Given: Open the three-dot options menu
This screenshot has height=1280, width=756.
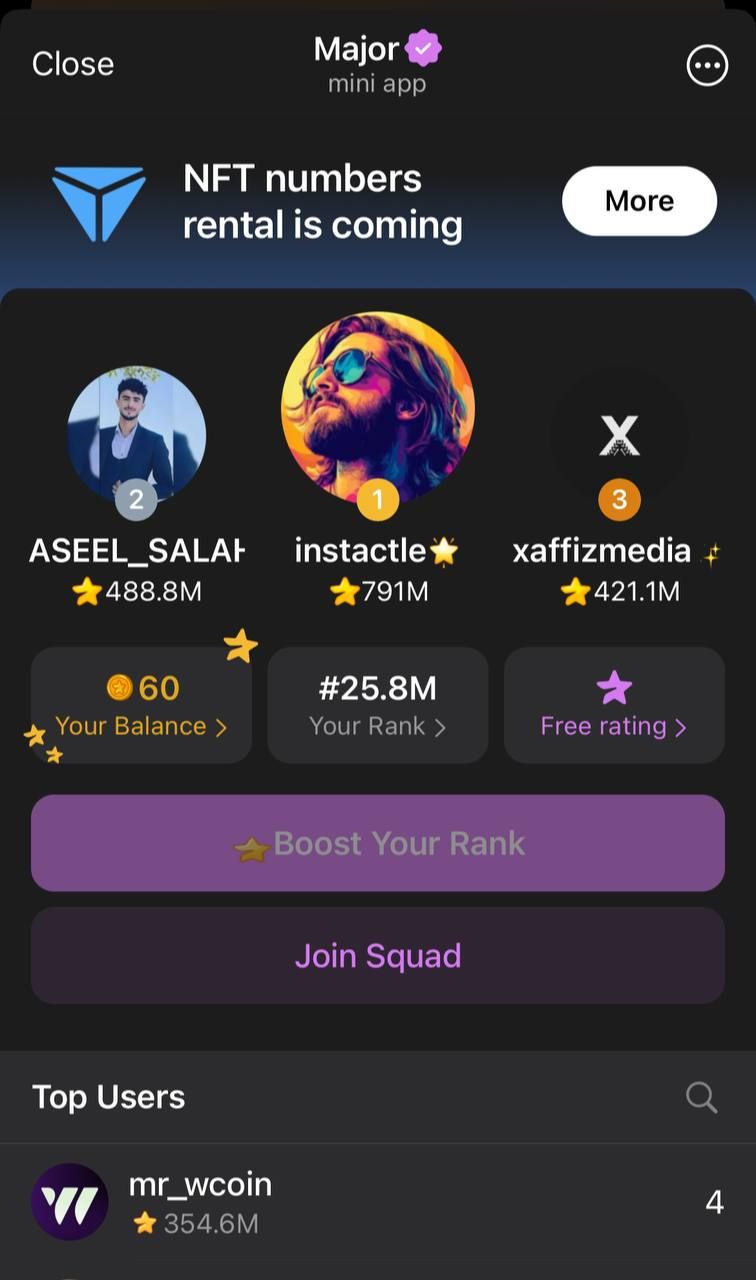Looking at the screenshot, I should pyautogui.click(x=707, y=66).
